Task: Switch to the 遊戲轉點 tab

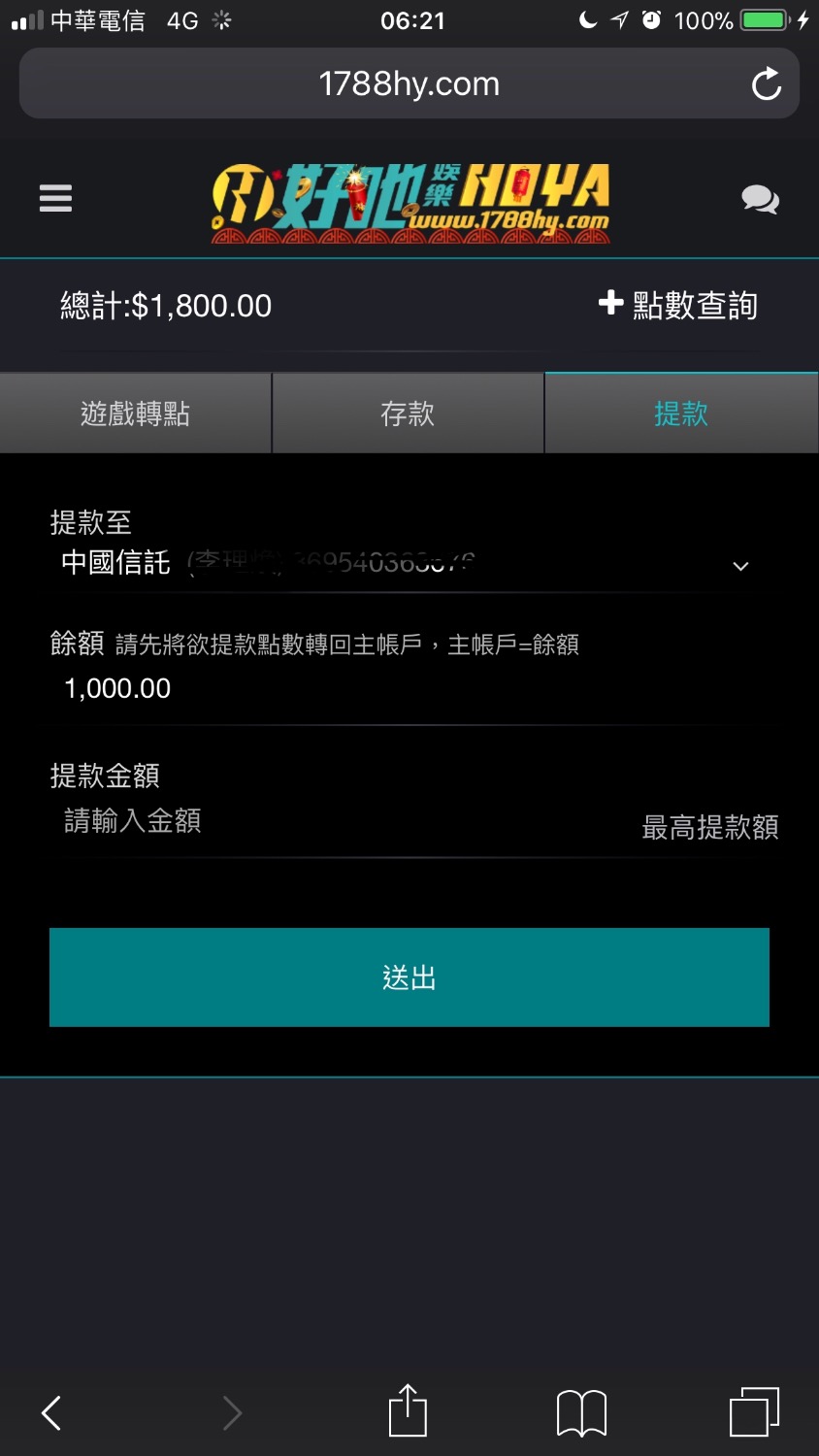Action: pos(135,414)
